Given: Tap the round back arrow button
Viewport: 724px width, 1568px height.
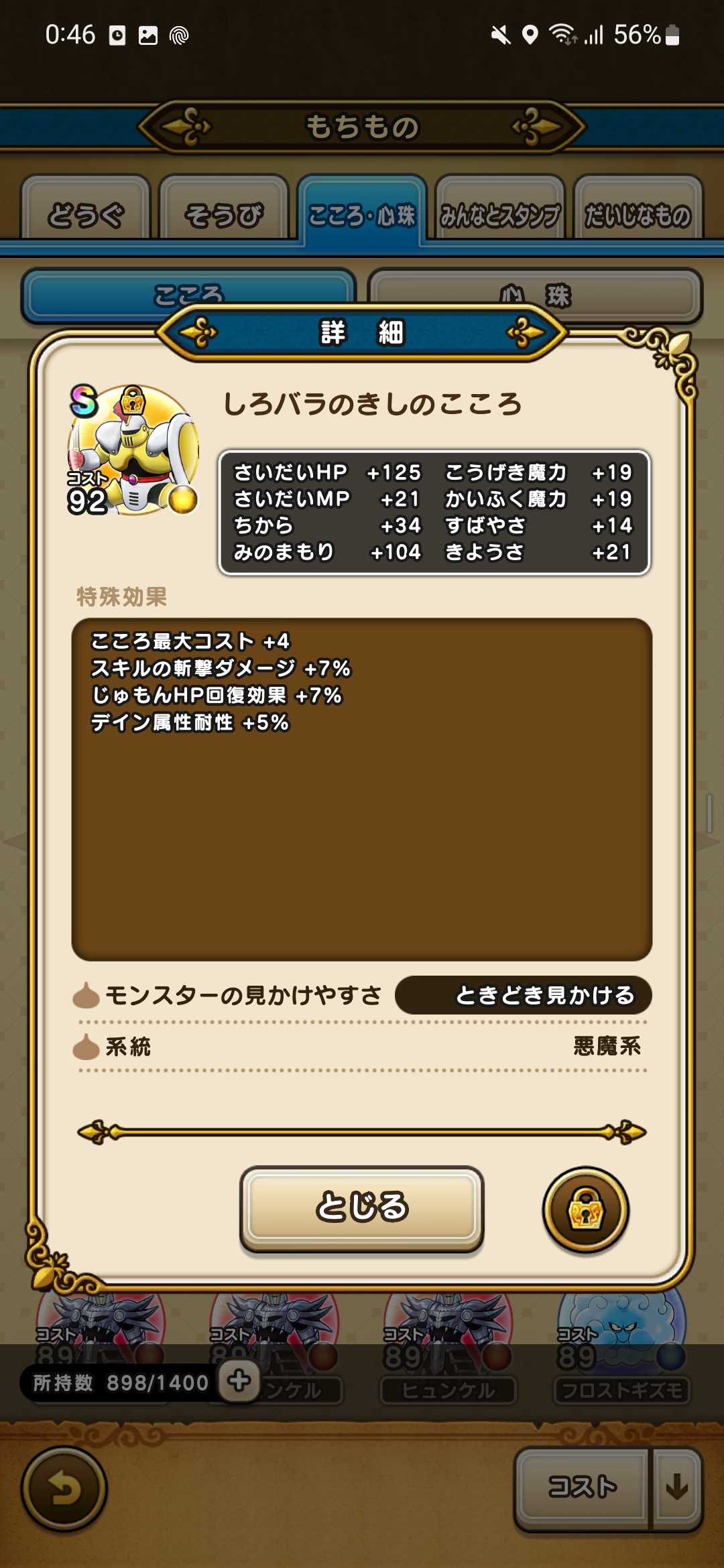Looking at the screenshot, I should (x=64, y=1489).
